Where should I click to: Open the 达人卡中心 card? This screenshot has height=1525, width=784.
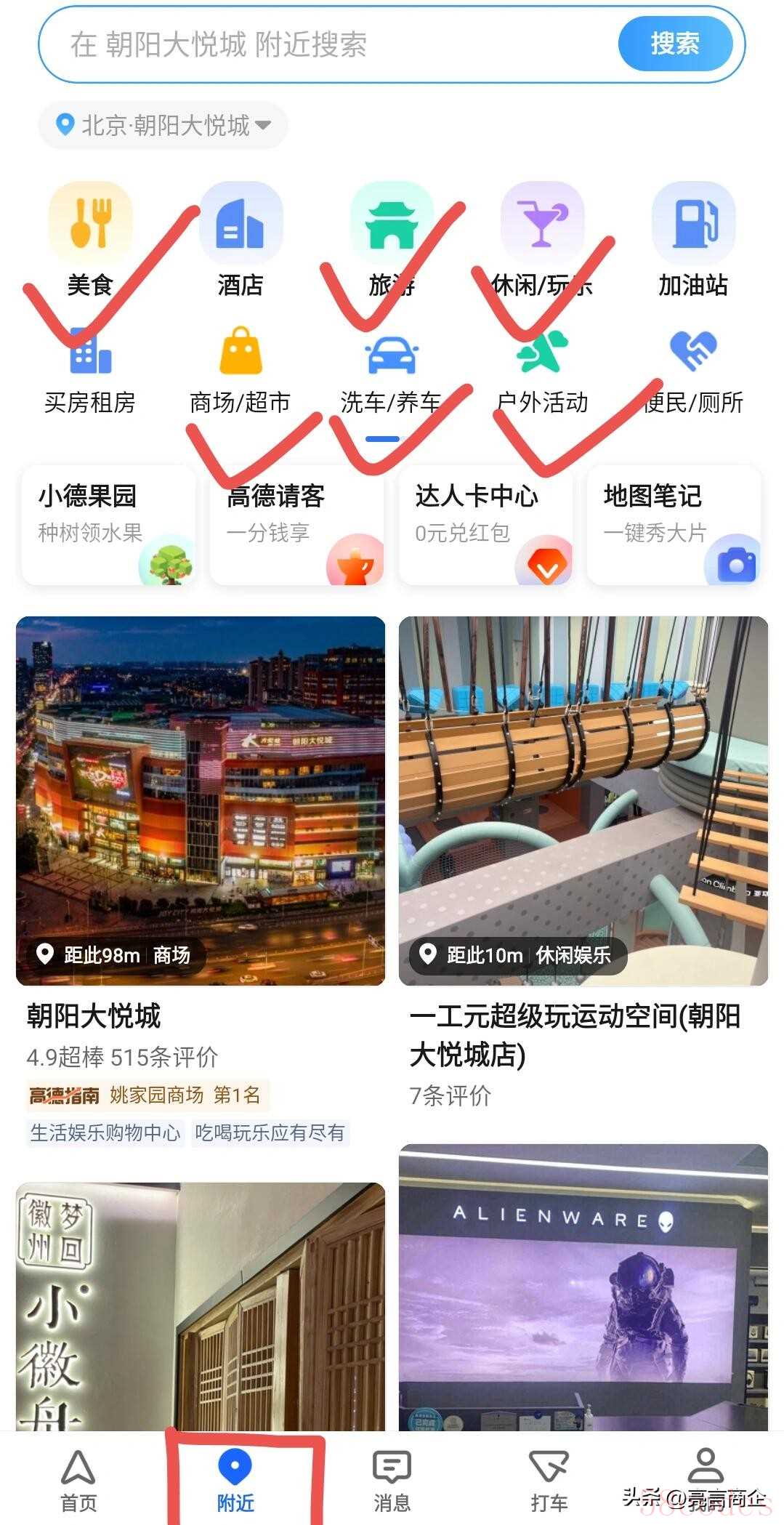[485, 525]
